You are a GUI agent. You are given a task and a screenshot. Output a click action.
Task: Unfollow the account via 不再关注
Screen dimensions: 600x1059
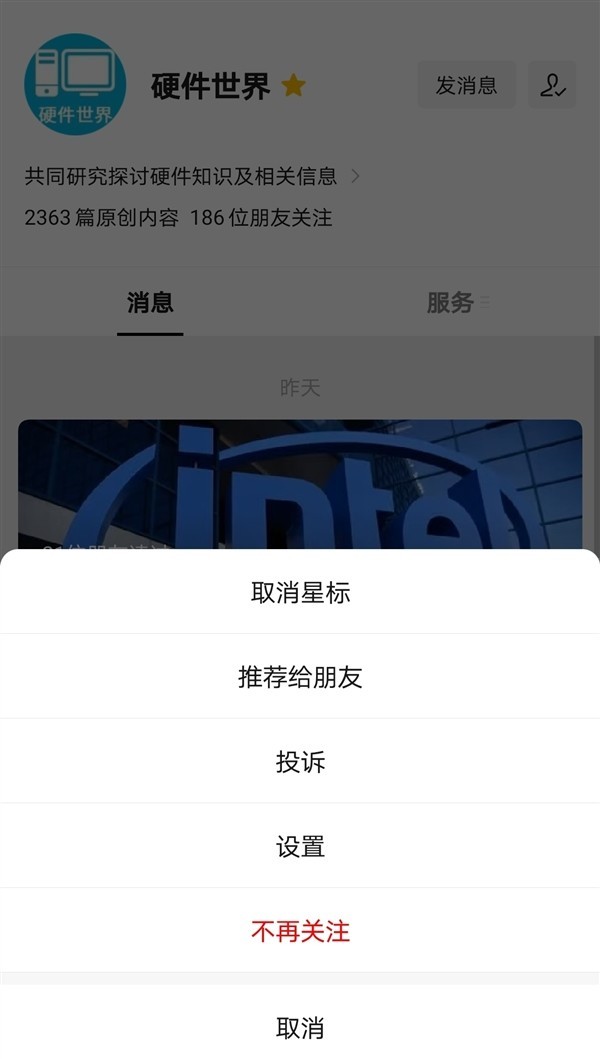[300, 931]
